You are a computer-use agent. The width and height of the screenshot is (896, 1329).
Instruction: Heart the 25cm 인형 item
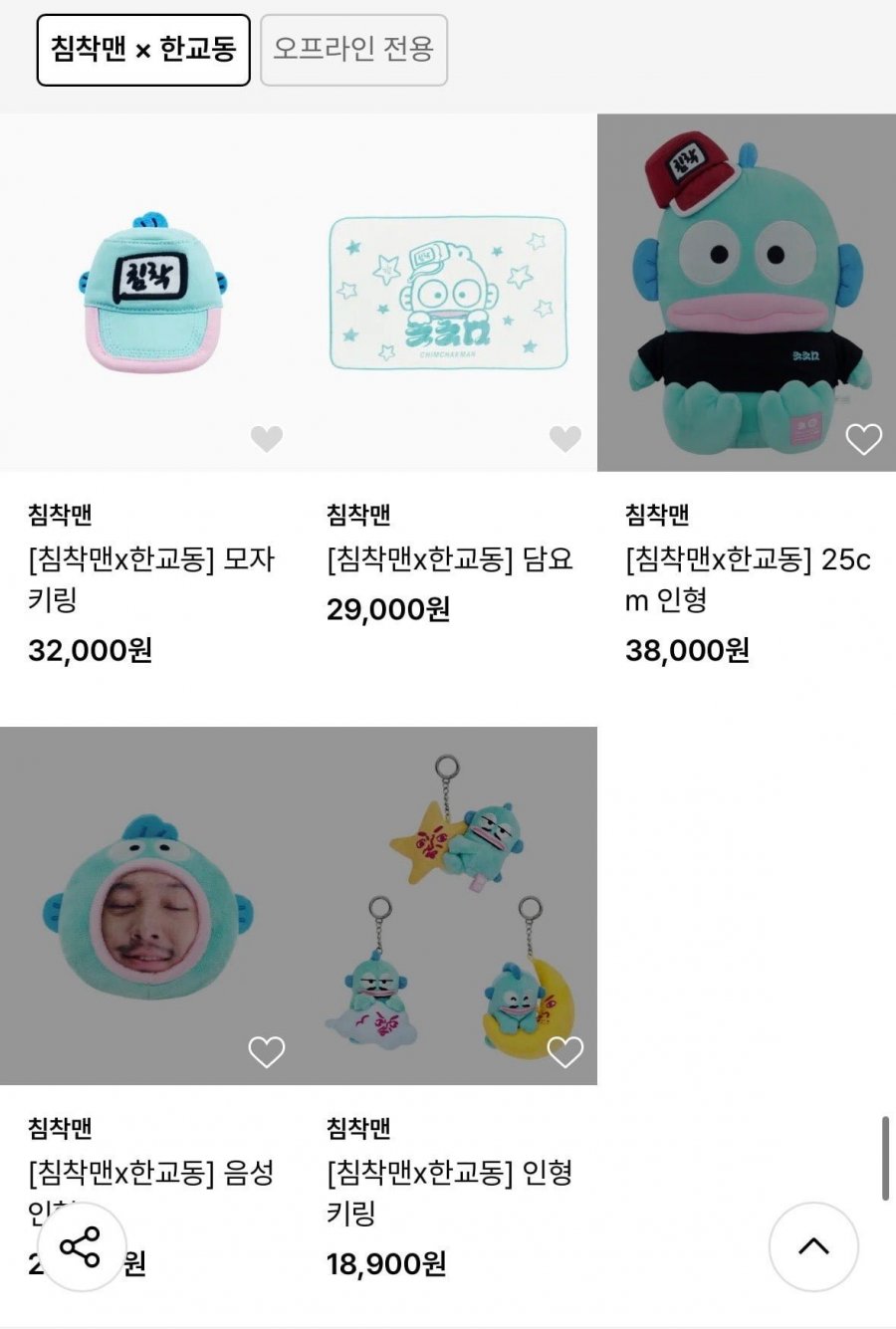pos(863,438)
